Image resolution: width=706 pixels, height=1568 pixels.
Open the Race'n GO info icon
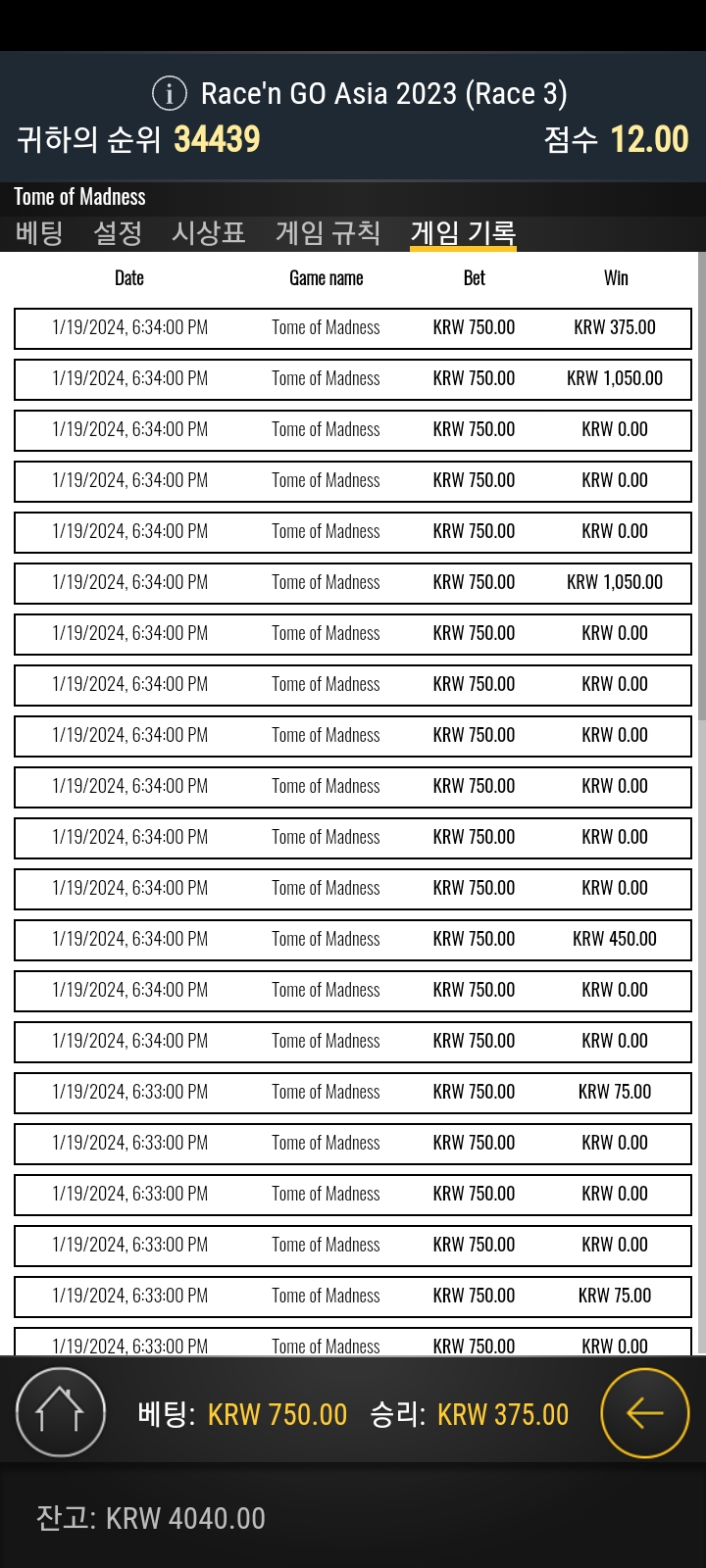tap(170, 93)
